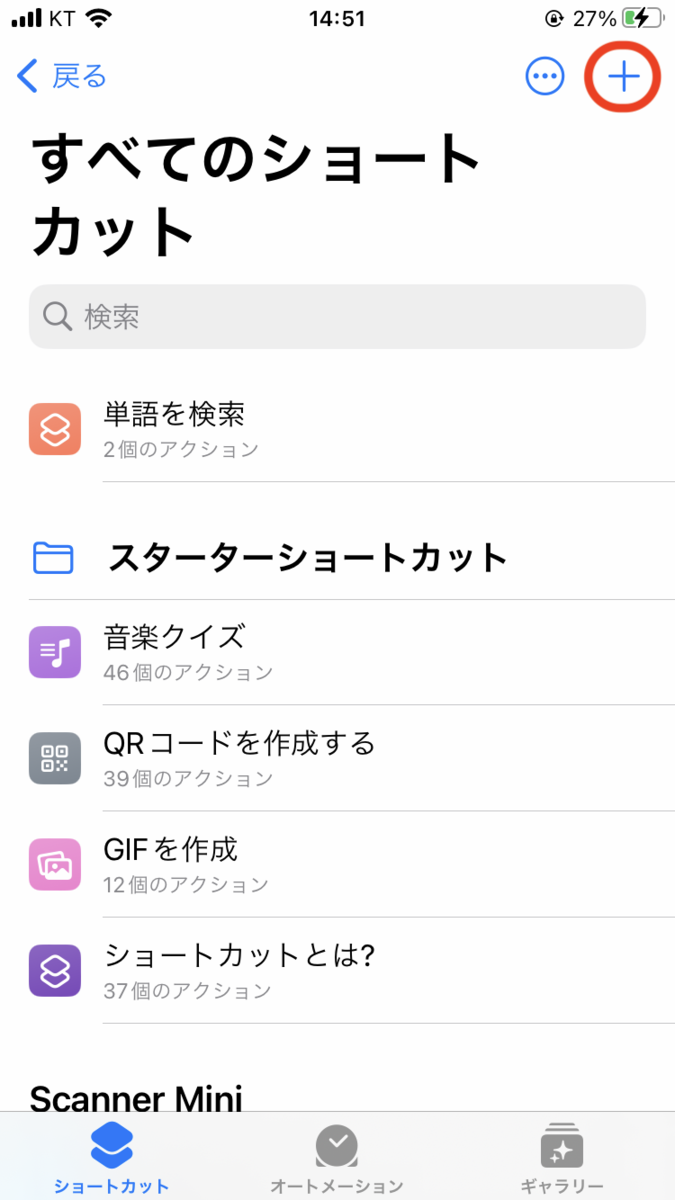Screen dimensions: 675x1200
Task: Open the ショートカットとは? shortcut
Action: tap(337, 971)
